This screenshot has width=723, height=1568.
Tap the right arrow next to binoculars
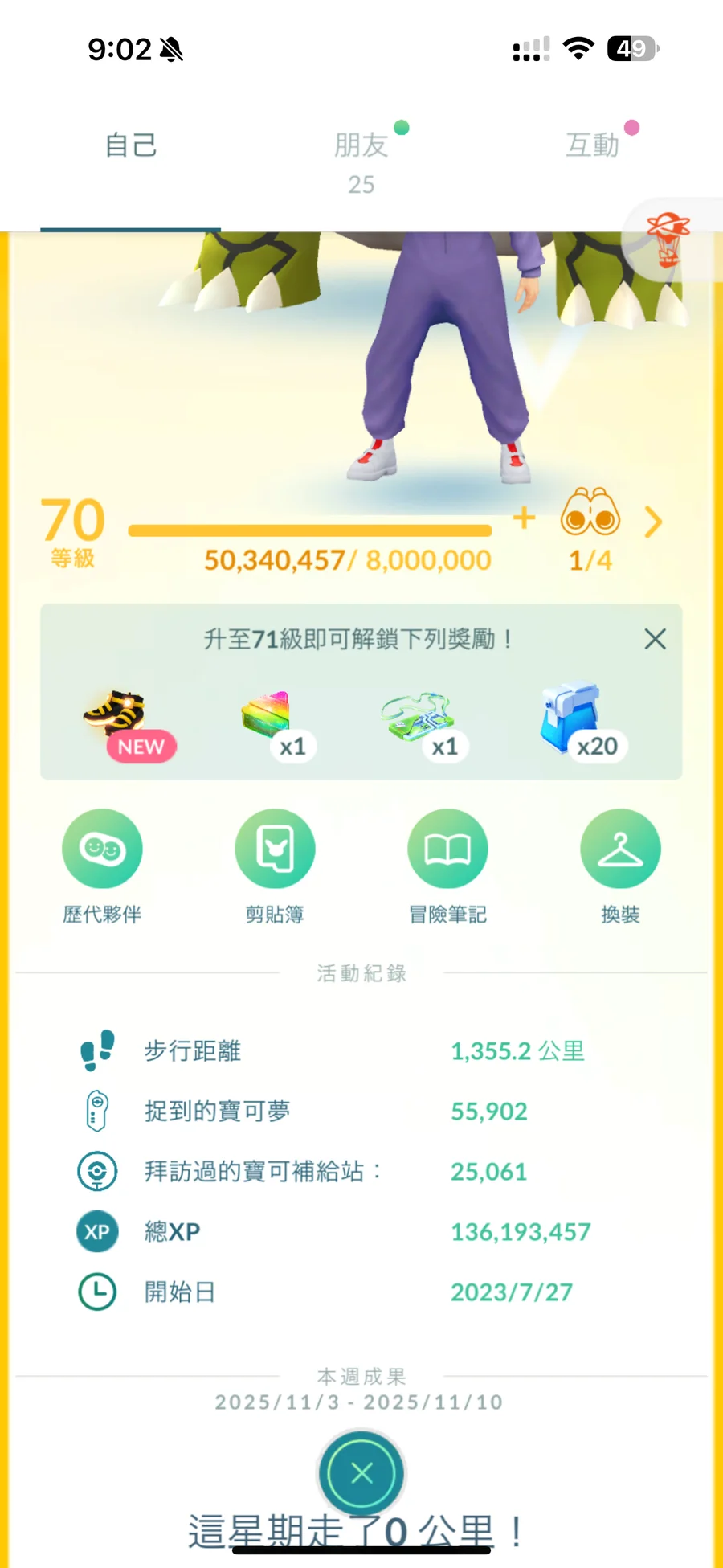pos(653,522)
